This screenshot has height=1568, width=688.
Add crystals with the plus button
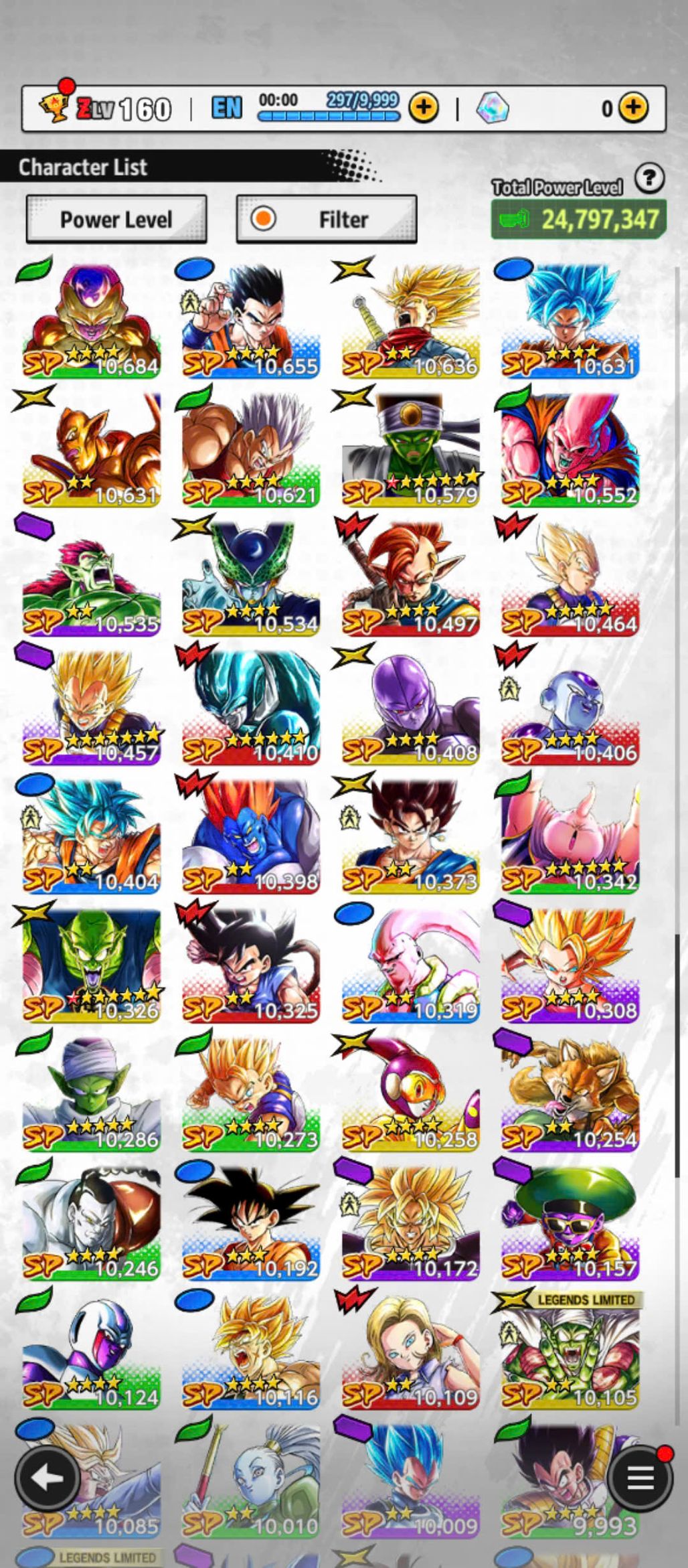(x=632, y=108)
